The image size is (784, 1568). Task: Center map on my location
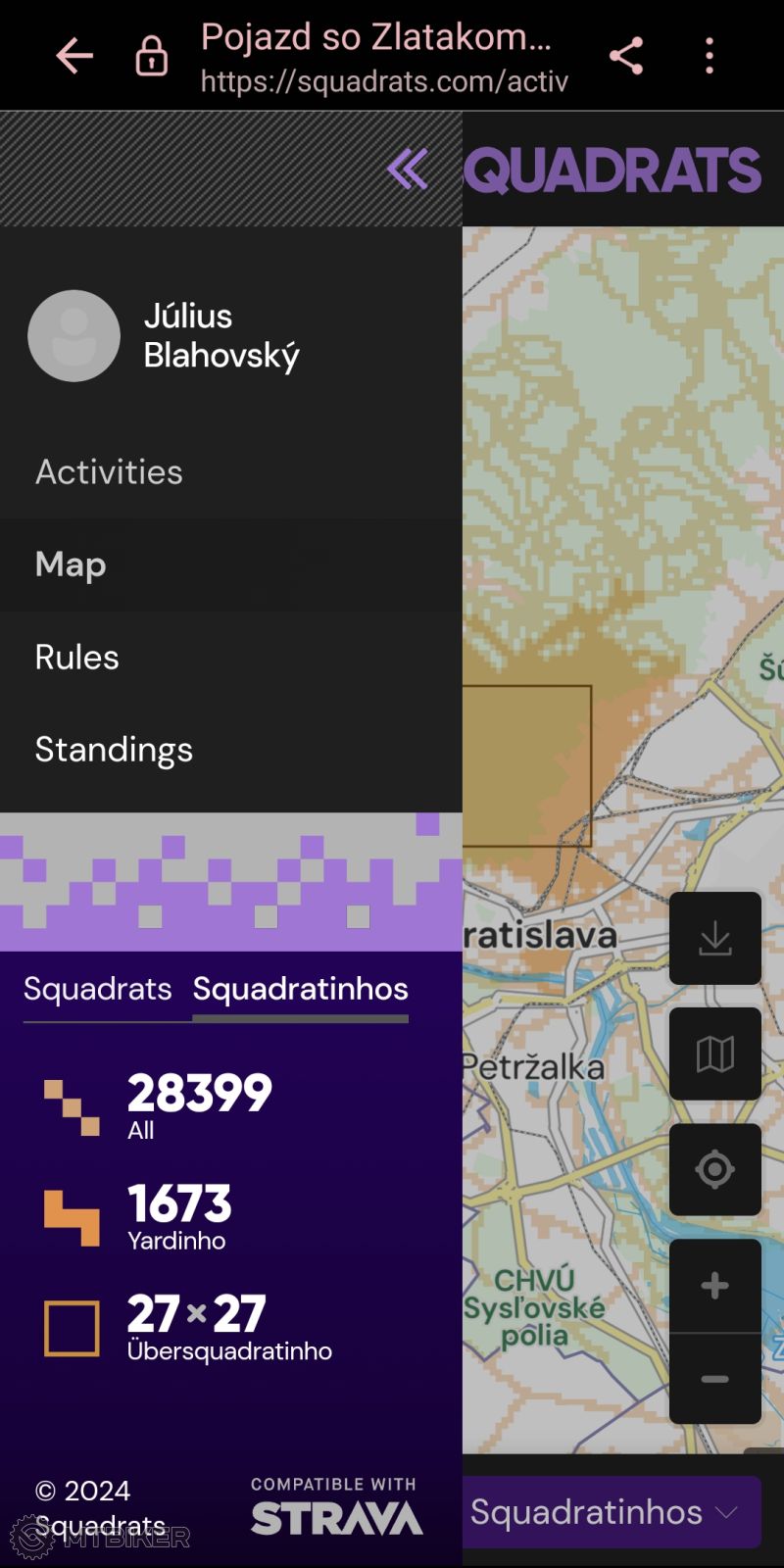(x=715, y=1169)
